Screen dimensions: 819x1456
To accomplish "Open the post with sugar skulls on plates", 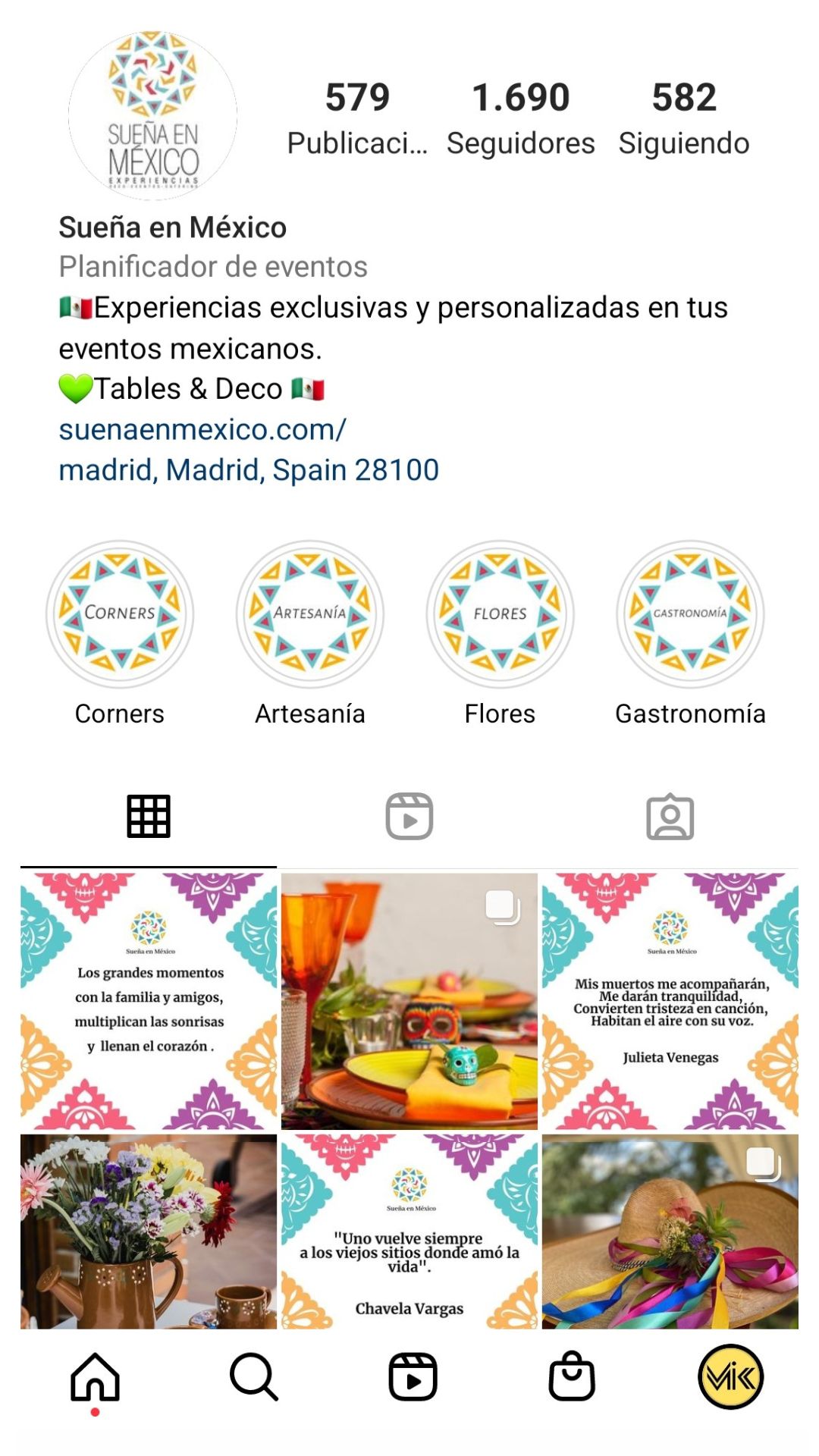I will click(409, 1001).
